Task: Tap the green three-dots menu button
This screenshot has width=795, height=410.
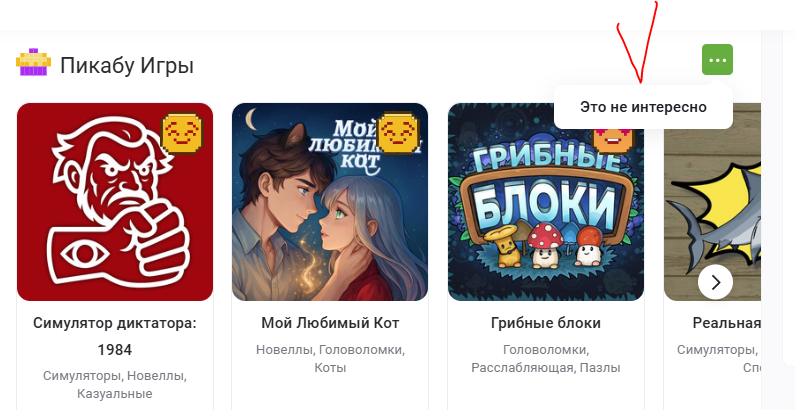Action: point(717,60)
